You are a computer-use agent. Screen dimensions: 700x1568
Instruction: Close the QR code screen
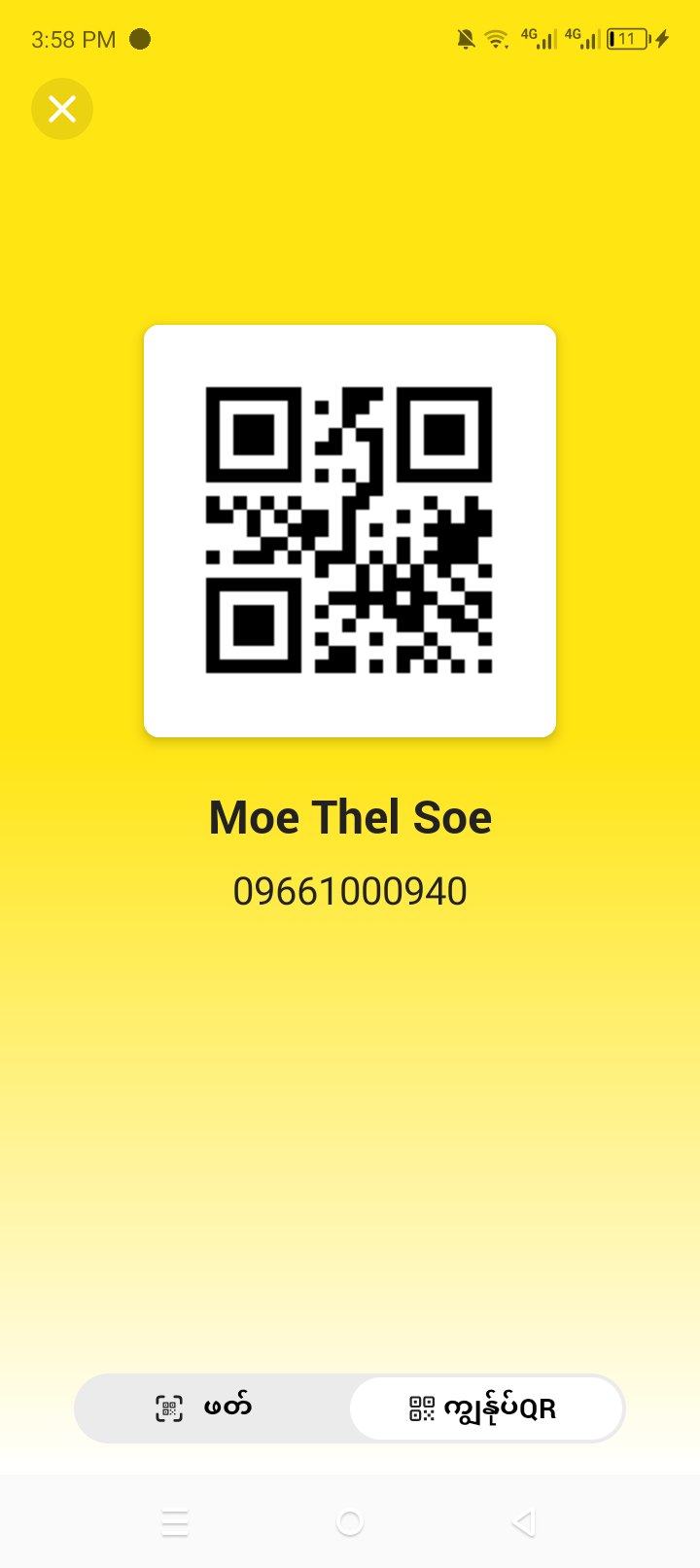coord(62,109)
